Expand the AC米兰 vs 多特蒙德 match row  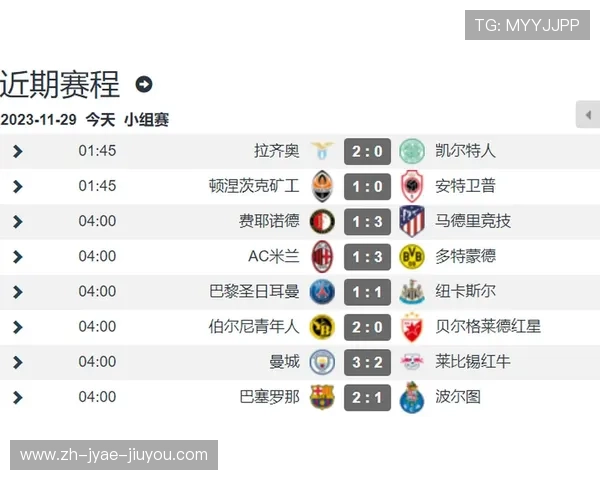pos(18,256)
